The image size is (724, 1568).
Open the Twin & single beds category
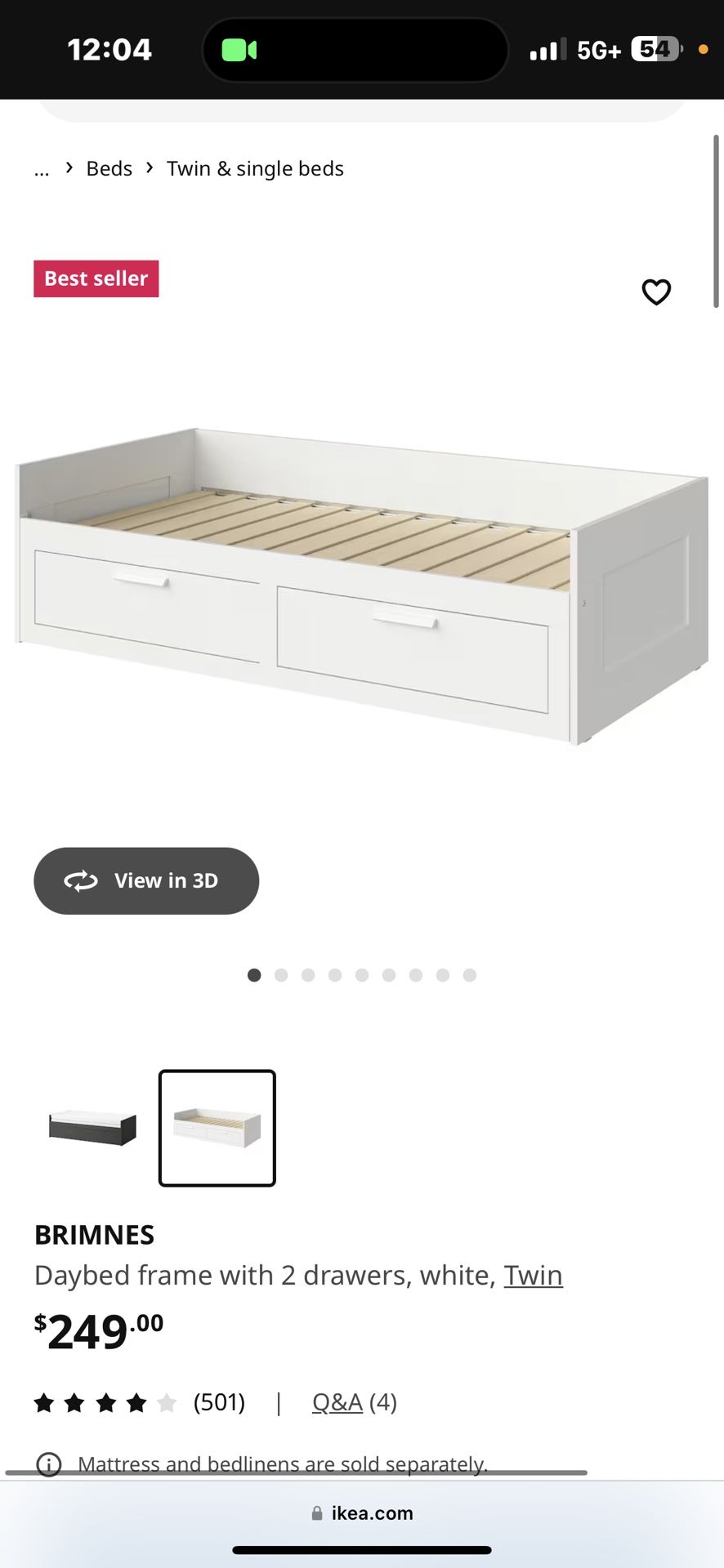click(255, 168)
